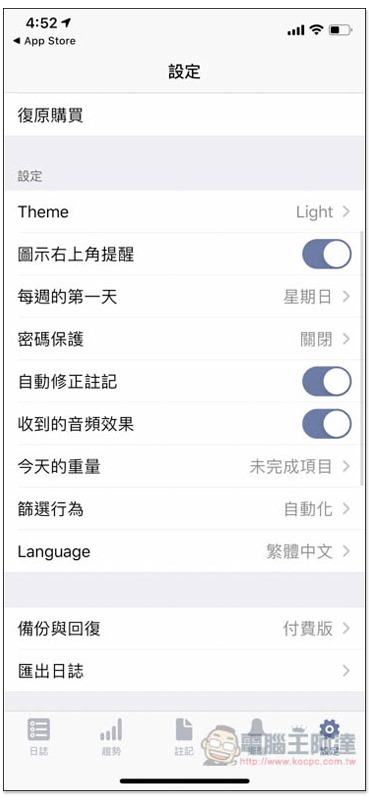This screenshot has width=369, height=800.
Task: Open the 復原購買 row
Action: tap(184, 115)
